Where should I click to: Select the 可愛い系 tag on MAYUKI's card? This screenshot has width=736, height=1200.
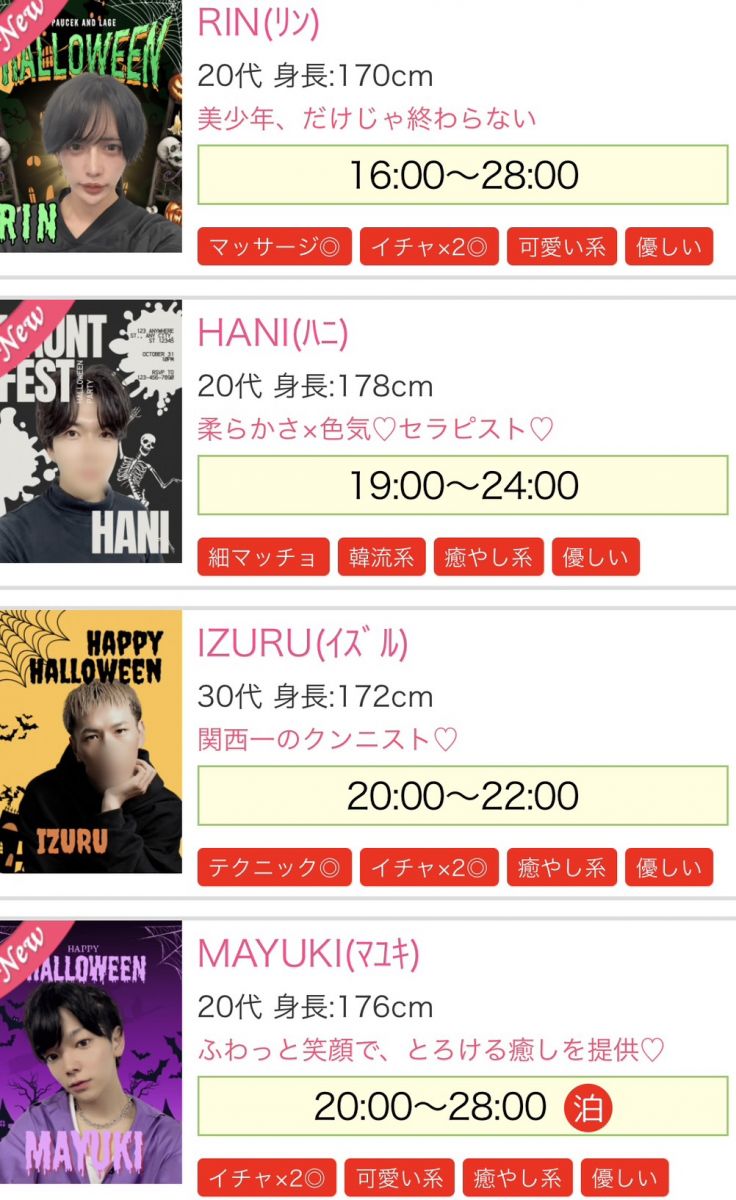399,1178
